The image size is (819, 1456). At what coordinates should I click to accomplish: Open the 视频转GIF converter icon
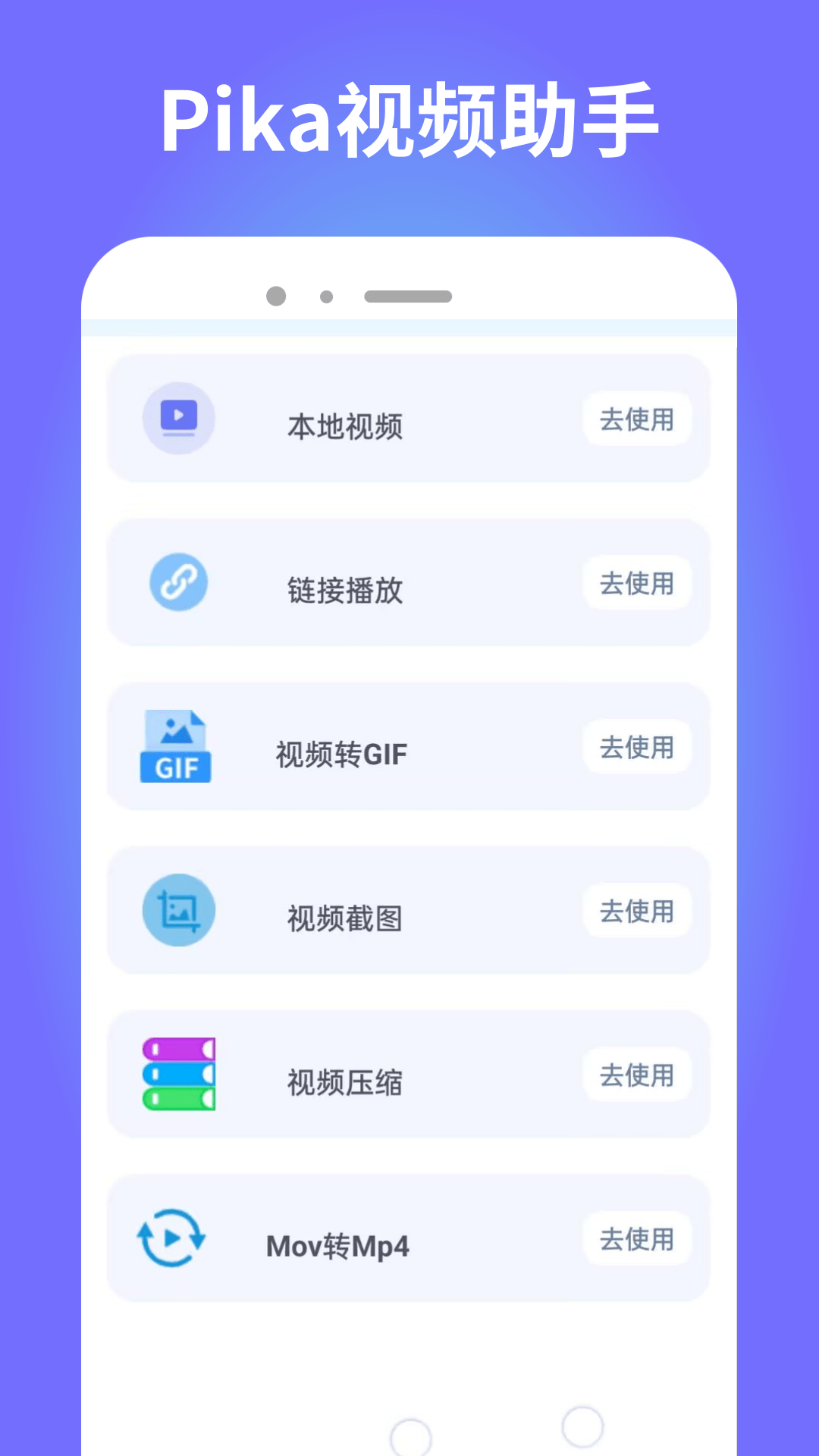tap(176, 747)
